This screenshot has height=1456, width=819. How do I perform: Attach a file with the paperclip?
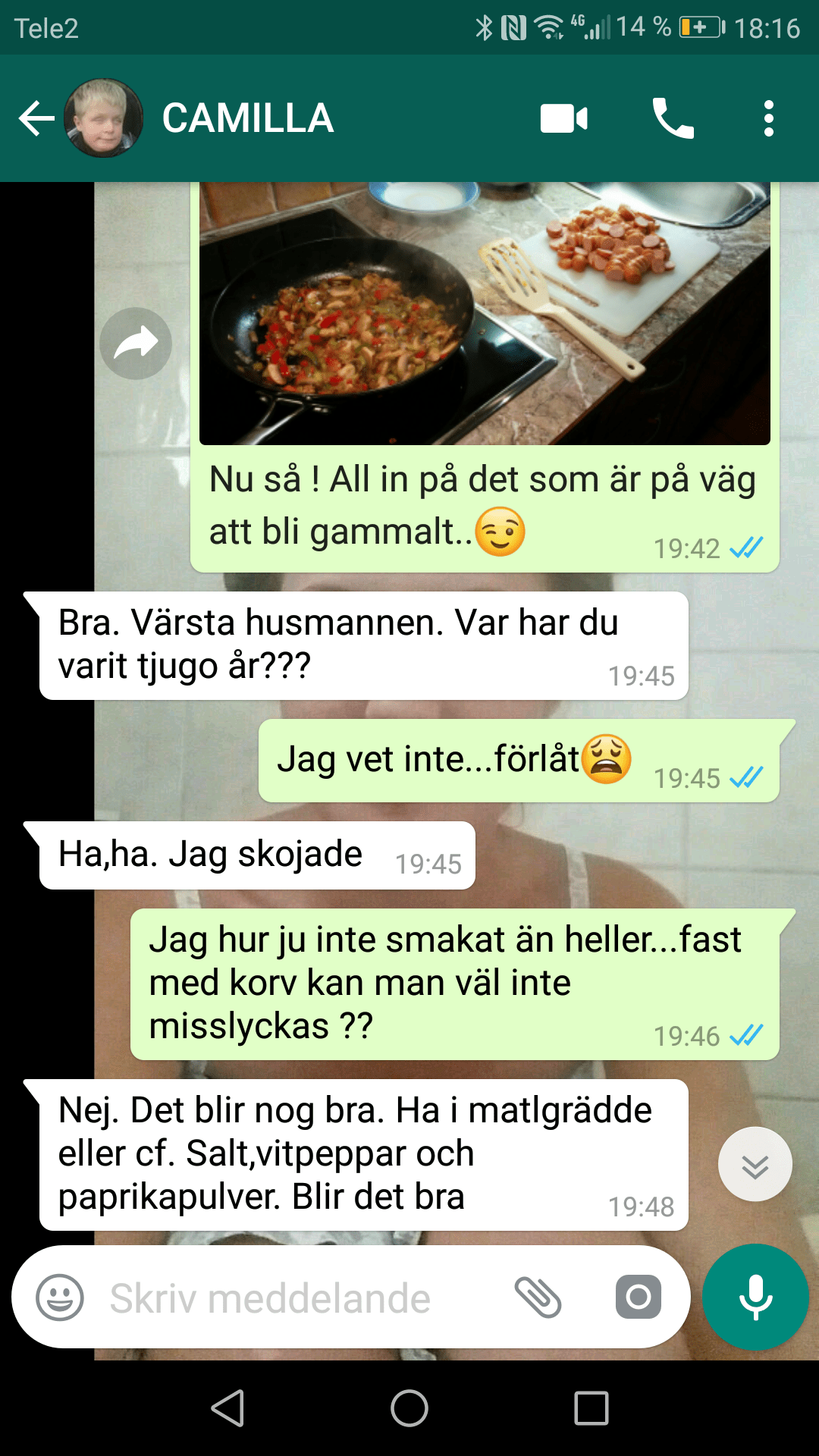point(538,1298)
